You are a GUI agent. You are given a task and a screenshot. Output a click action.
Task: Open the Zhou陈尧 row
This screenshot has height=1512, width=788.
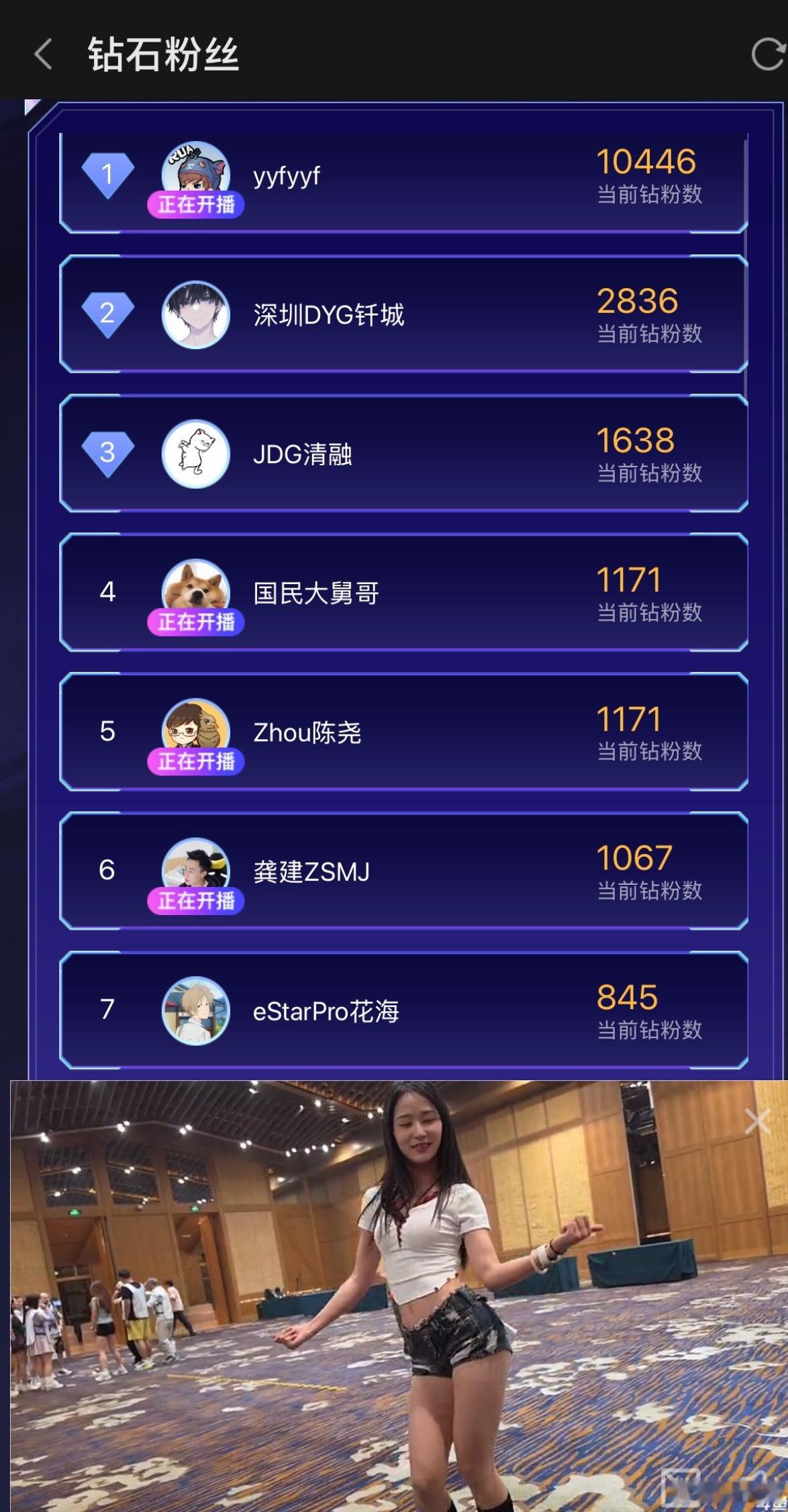tap(403, 732)
